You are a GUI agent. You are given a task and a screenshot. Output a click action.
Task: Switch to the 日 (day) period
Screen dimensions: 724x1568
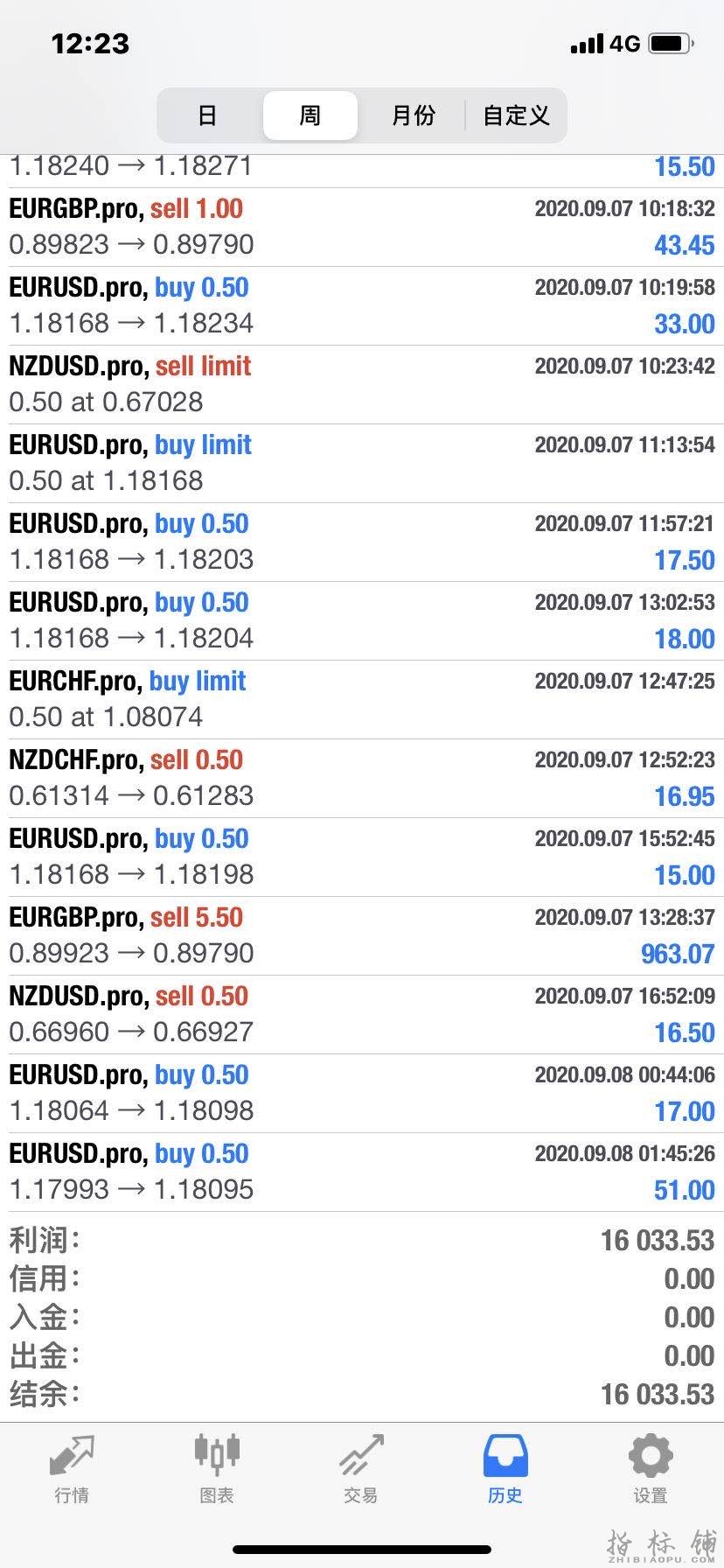pos(207,115)
